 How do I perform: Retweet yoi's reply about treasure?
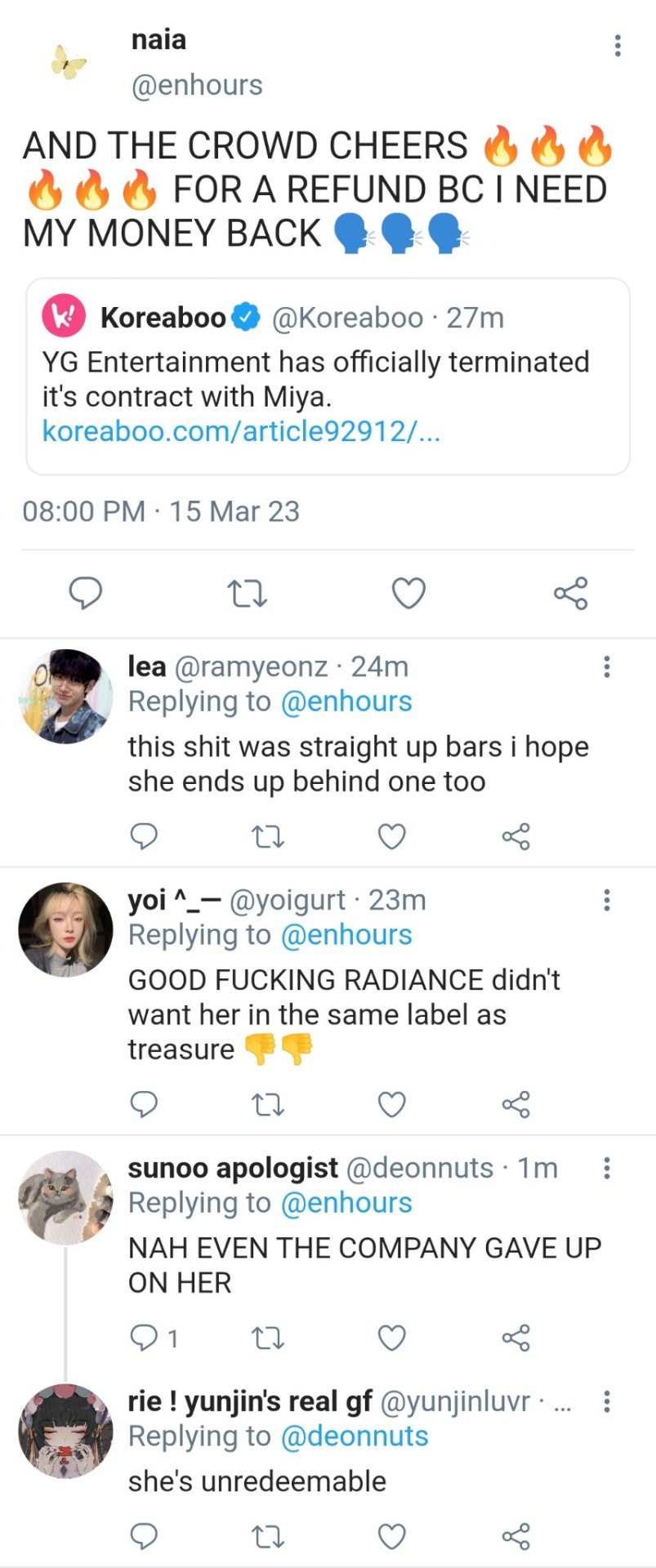267,1105
